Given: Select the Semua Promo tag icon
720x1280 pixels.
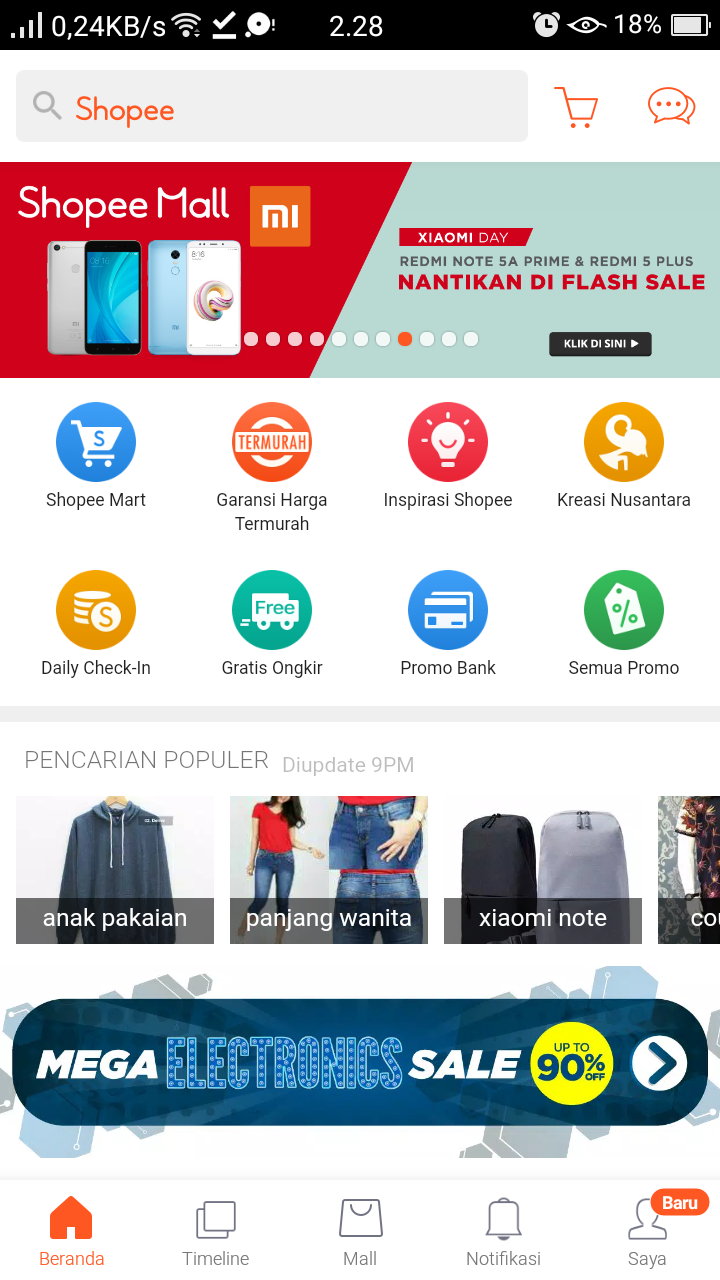Looking at the screenshot, I should pyautogui.click(x=623, y=609).
